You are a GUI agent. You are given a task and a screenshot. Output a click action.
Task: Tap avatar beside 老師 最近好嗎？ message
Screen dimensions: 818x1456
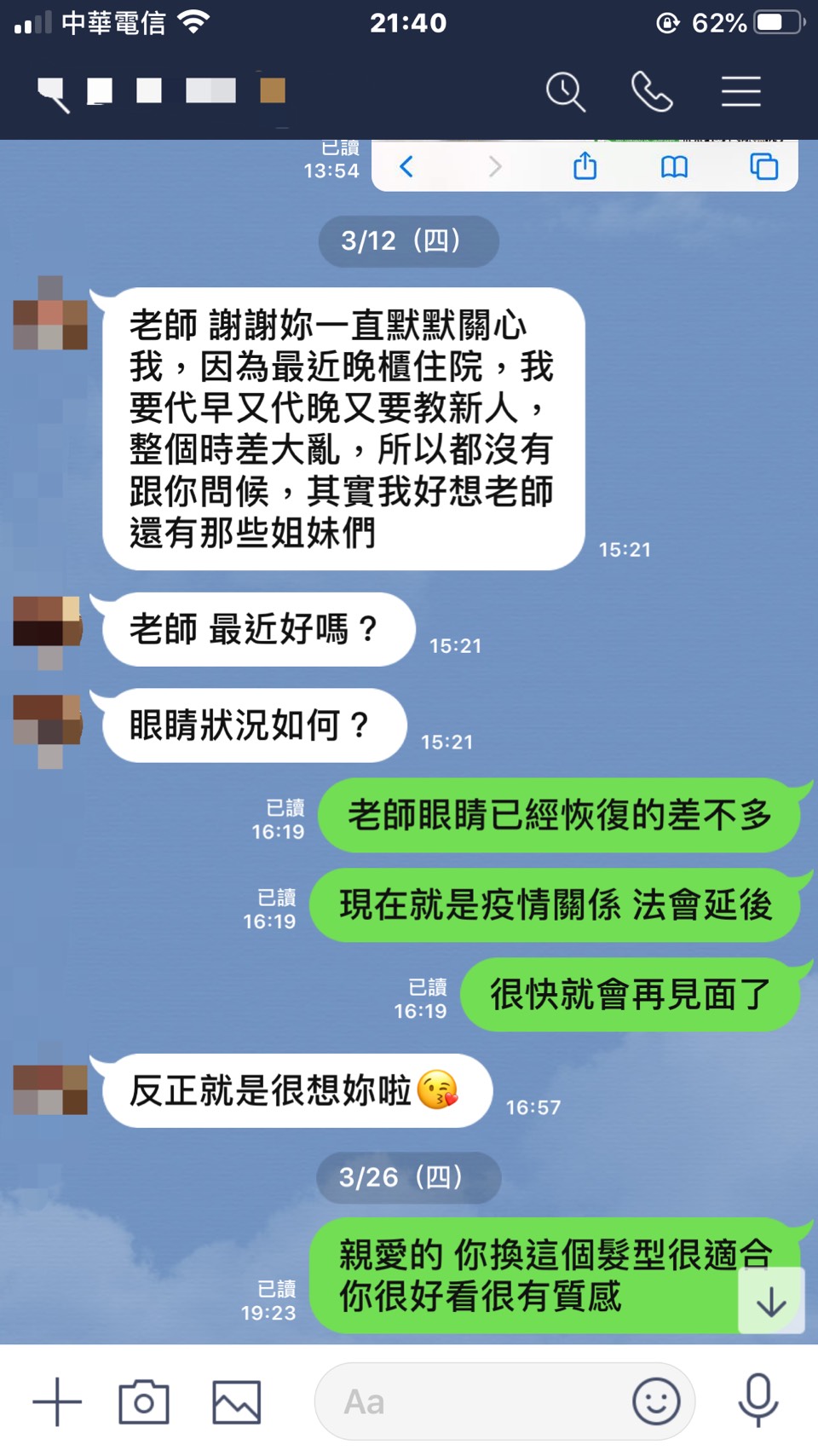[x=49, y=631]
